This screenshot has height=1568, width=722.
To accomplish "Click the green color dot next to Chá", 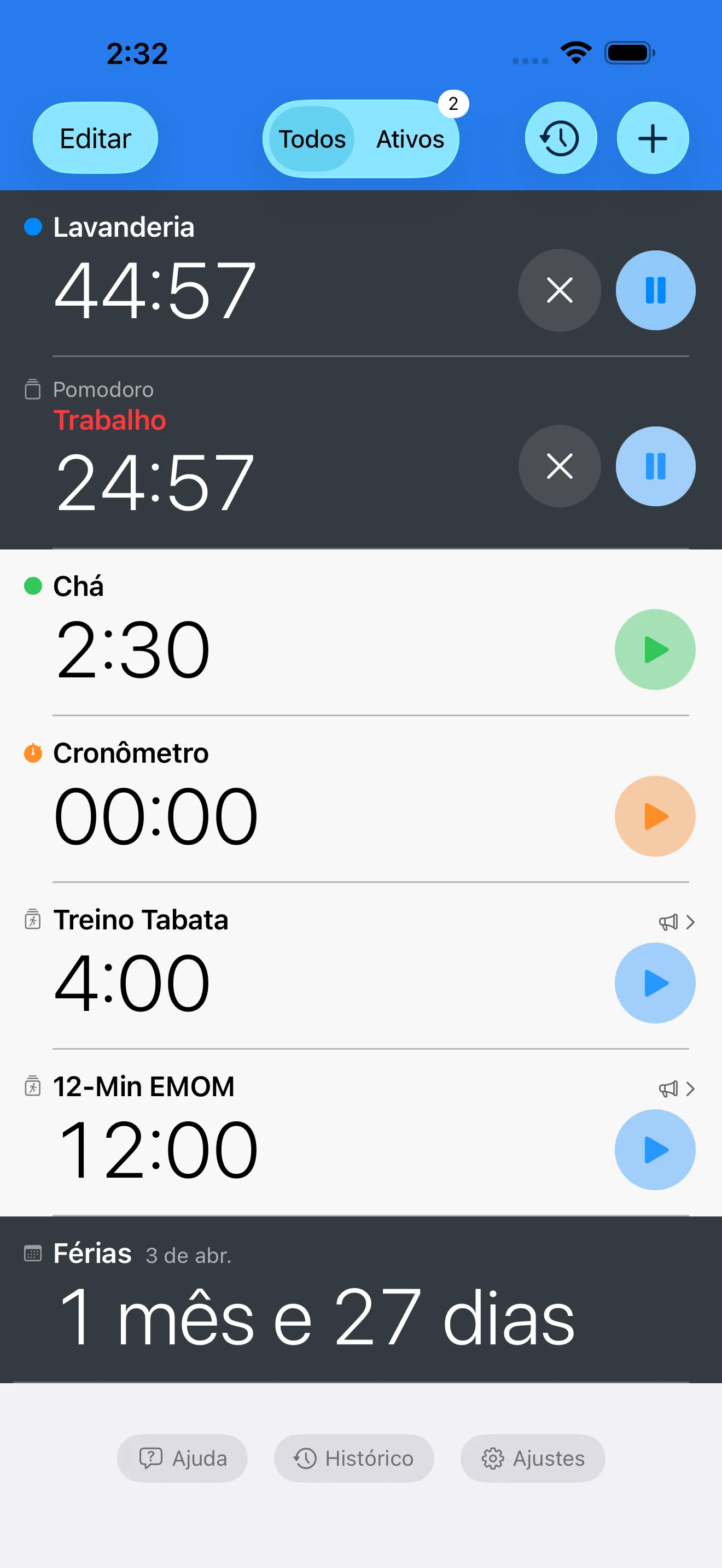I will tap(32, 586).
